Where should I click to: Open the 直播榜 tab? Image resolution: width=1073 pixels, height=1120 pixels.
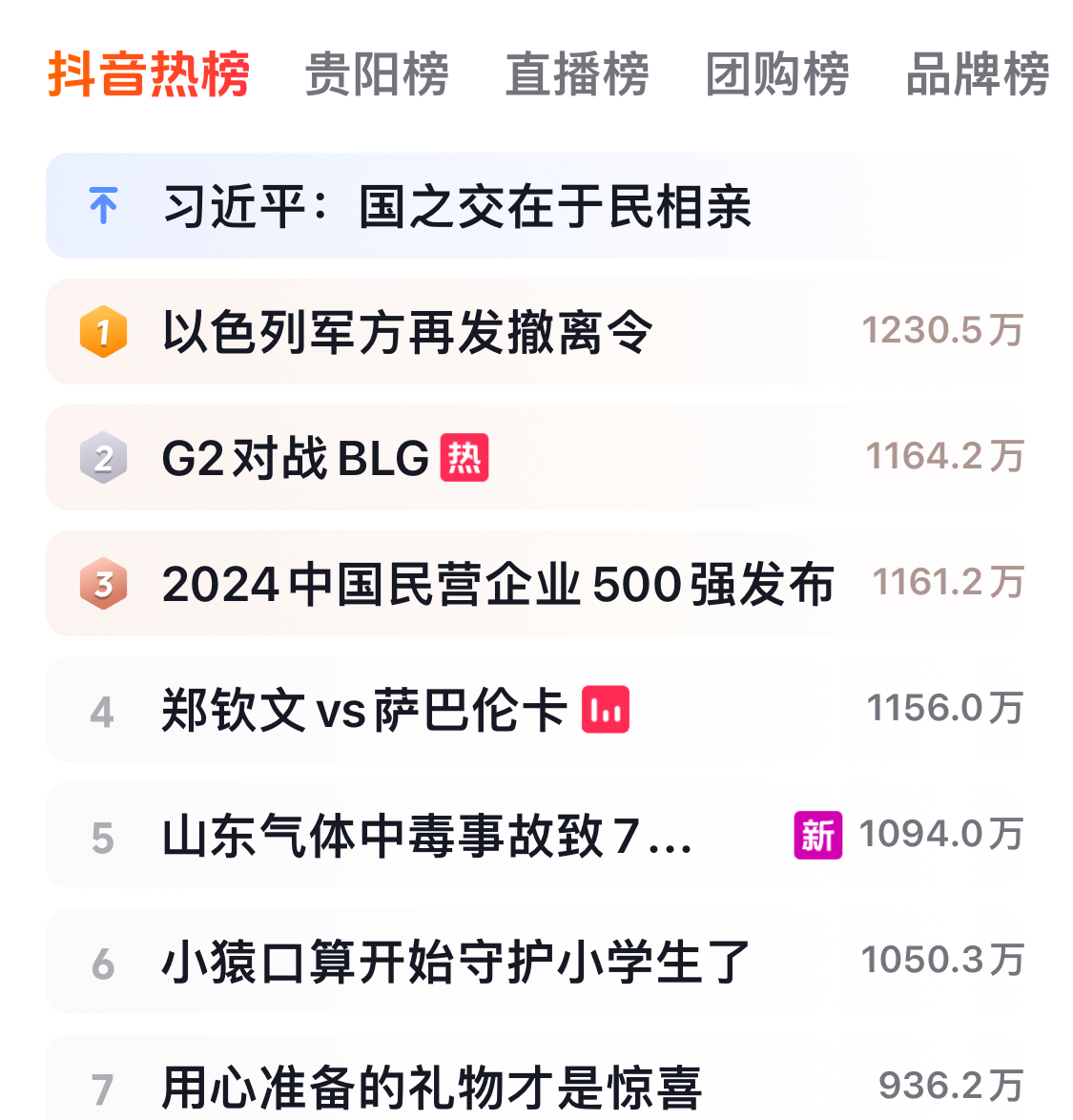point(576,74)
